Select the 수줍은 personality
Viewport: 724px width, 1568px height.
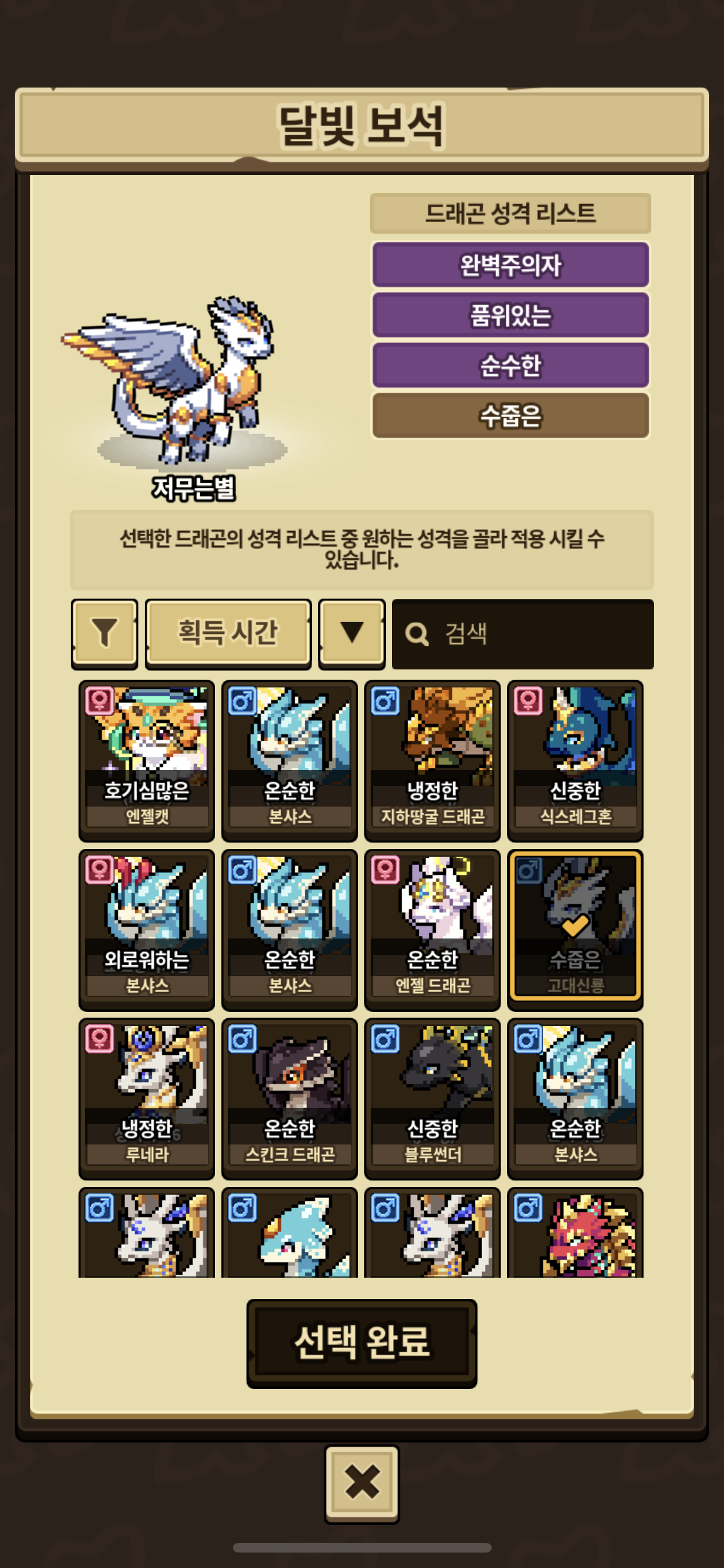(510, 415)
